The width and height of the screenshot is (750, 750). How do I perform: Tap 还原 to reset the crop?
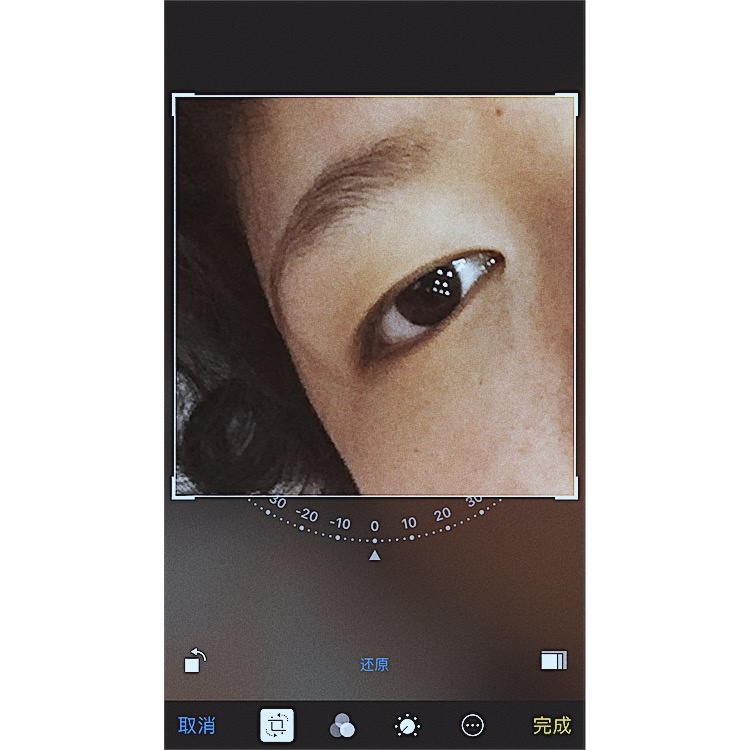(374, 664)
